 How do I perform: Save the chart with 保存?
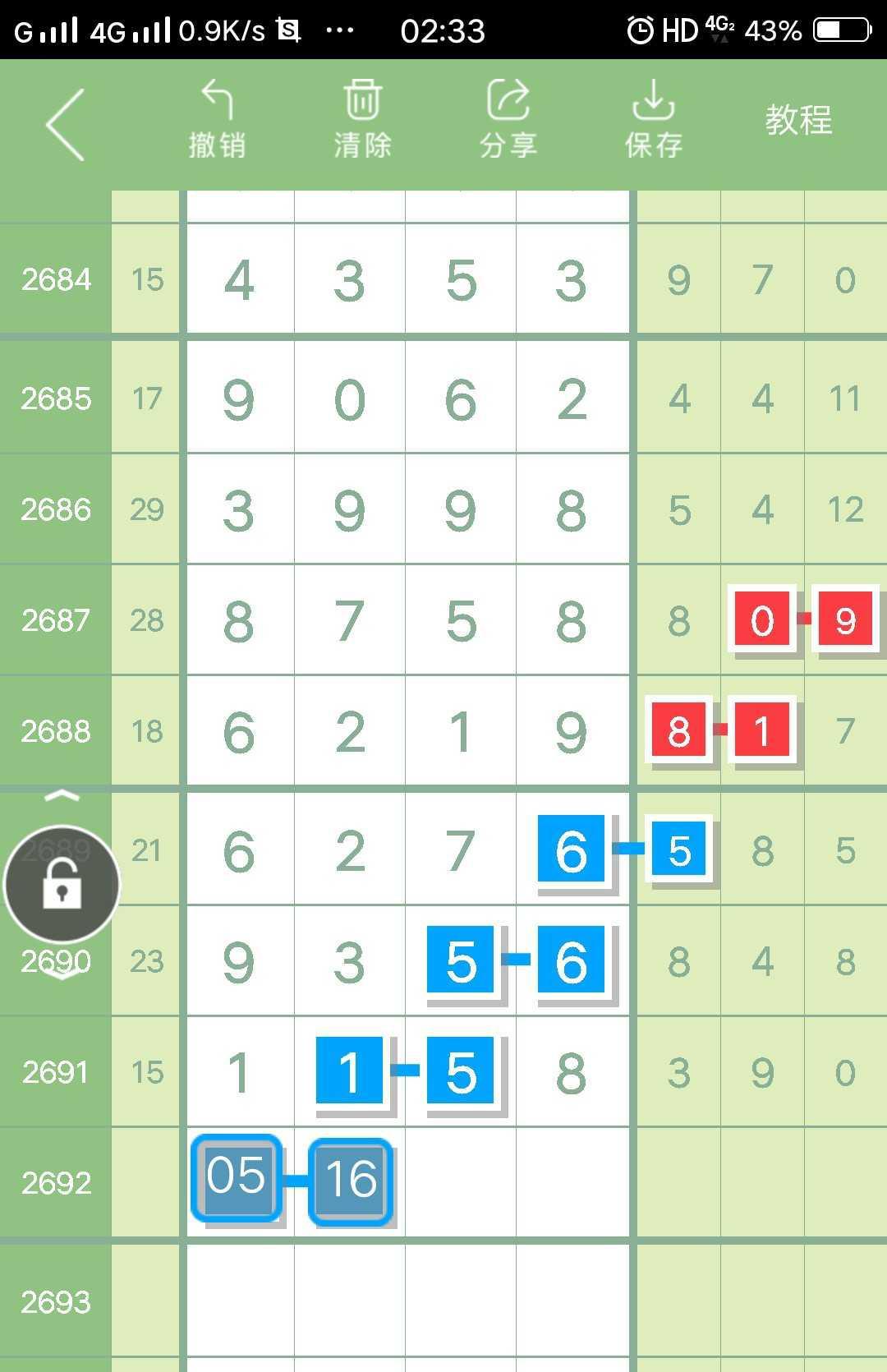[x=653, y=121]
